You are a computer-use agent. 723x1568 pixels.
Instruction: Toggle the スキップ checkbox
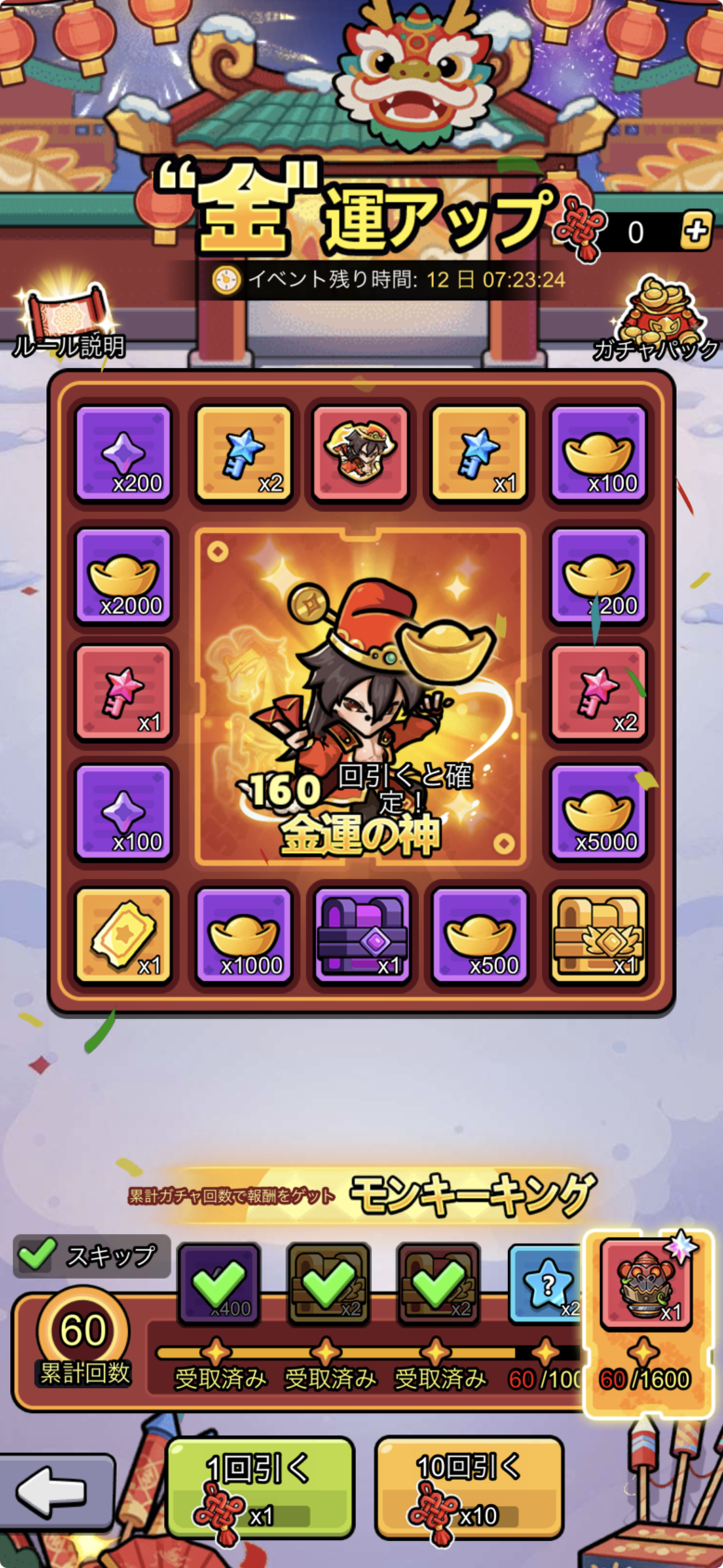click(39, 1255)
